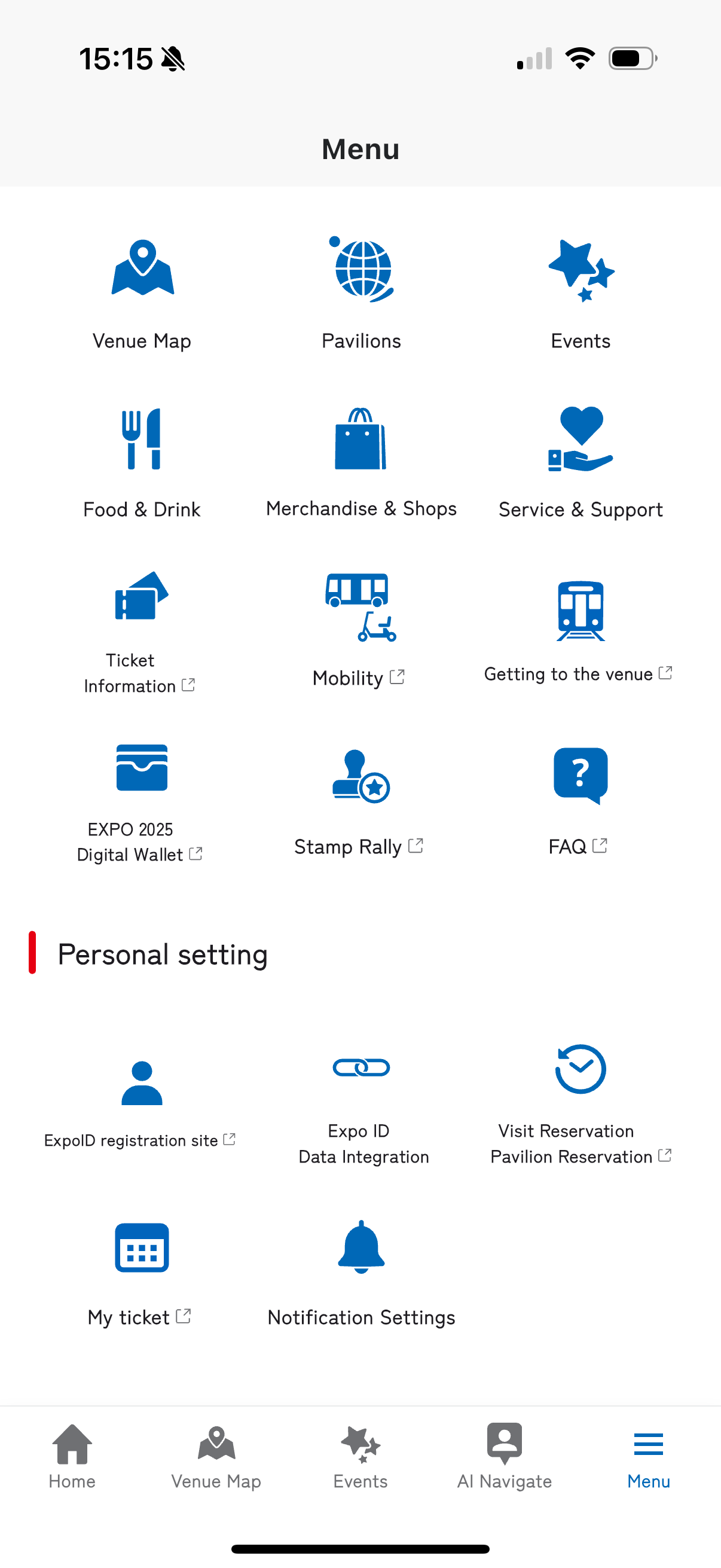Open the FAQ page
The height and width of the screenshot is (1568, 721).
pos(579,801)
